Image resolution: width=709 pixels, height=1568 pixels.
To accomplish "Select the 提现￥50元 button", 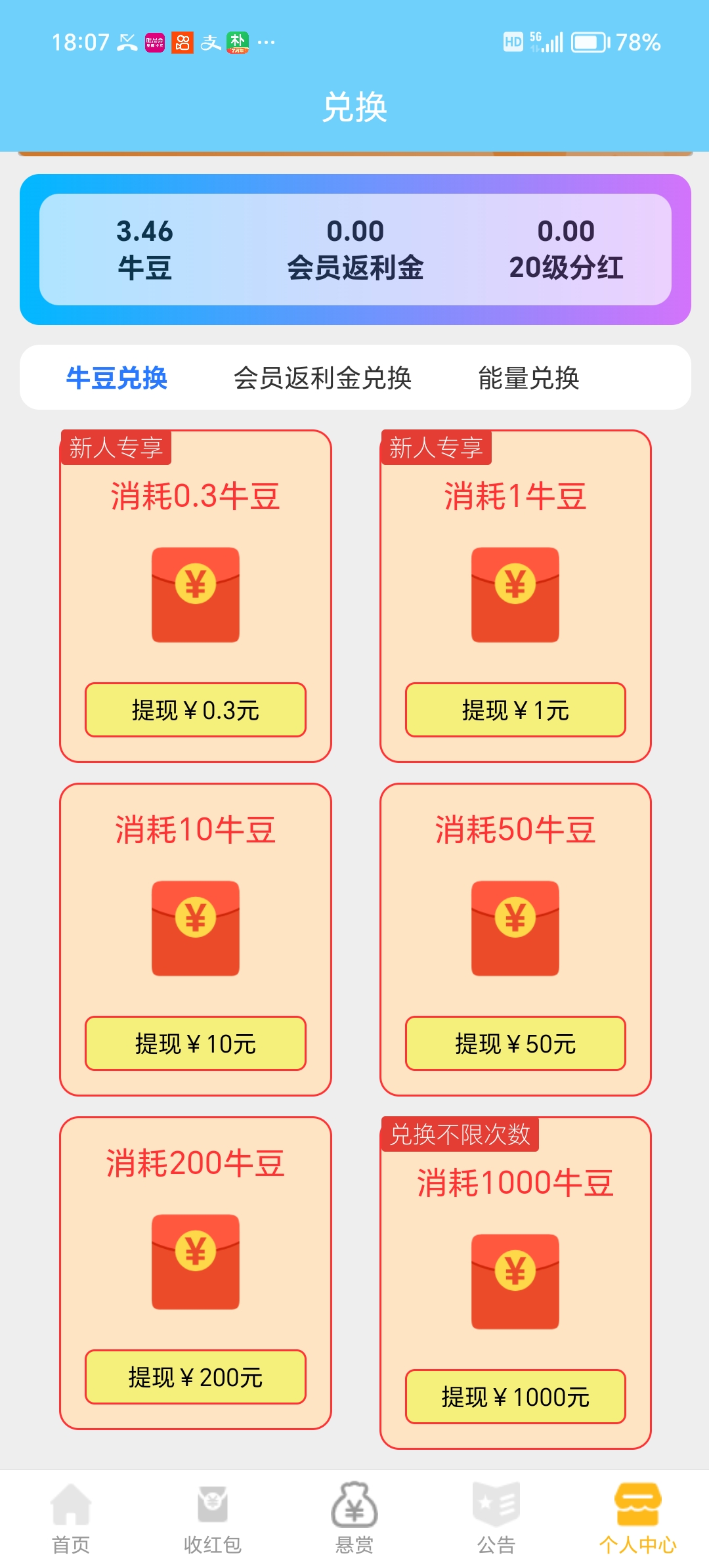I will 515,1043.
